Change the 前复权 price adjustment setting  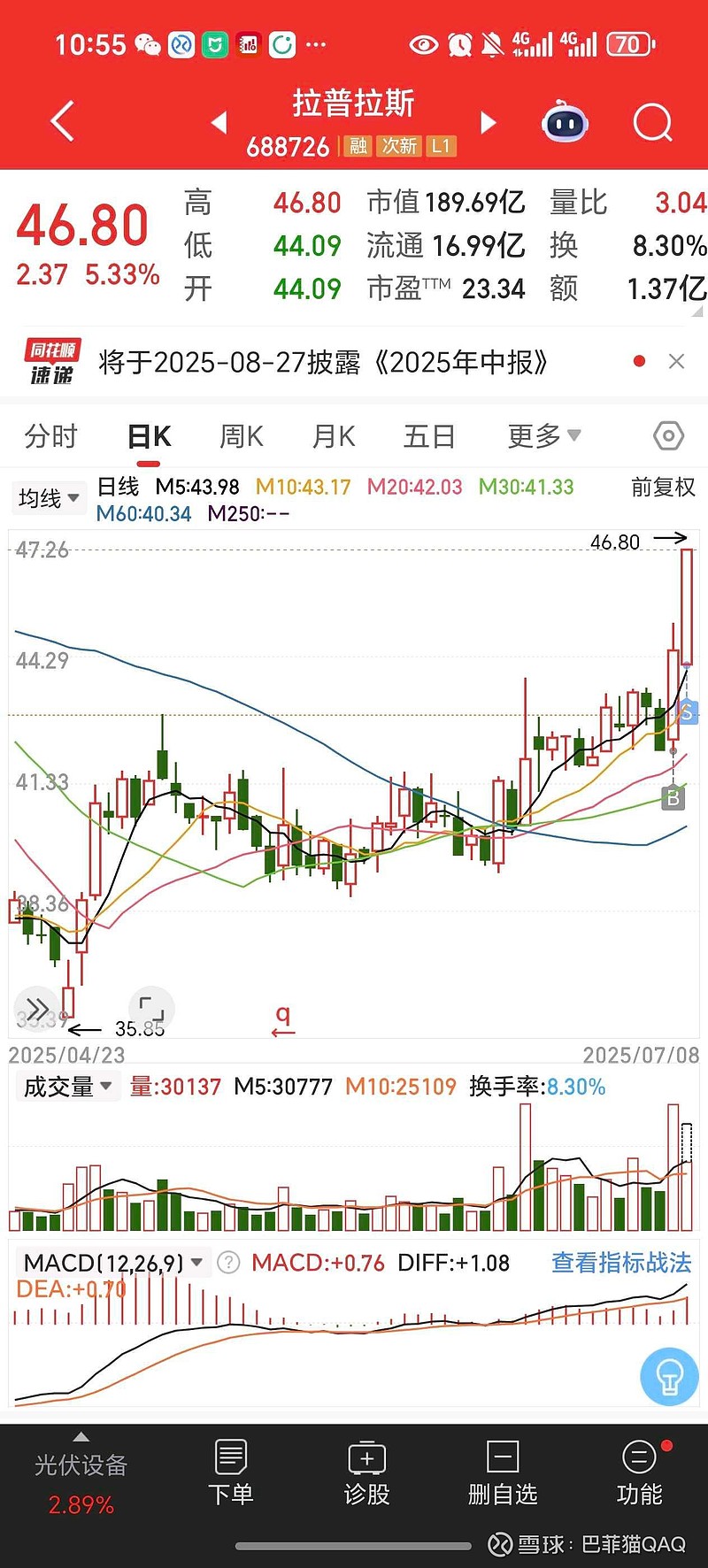(x=663, y=487)
